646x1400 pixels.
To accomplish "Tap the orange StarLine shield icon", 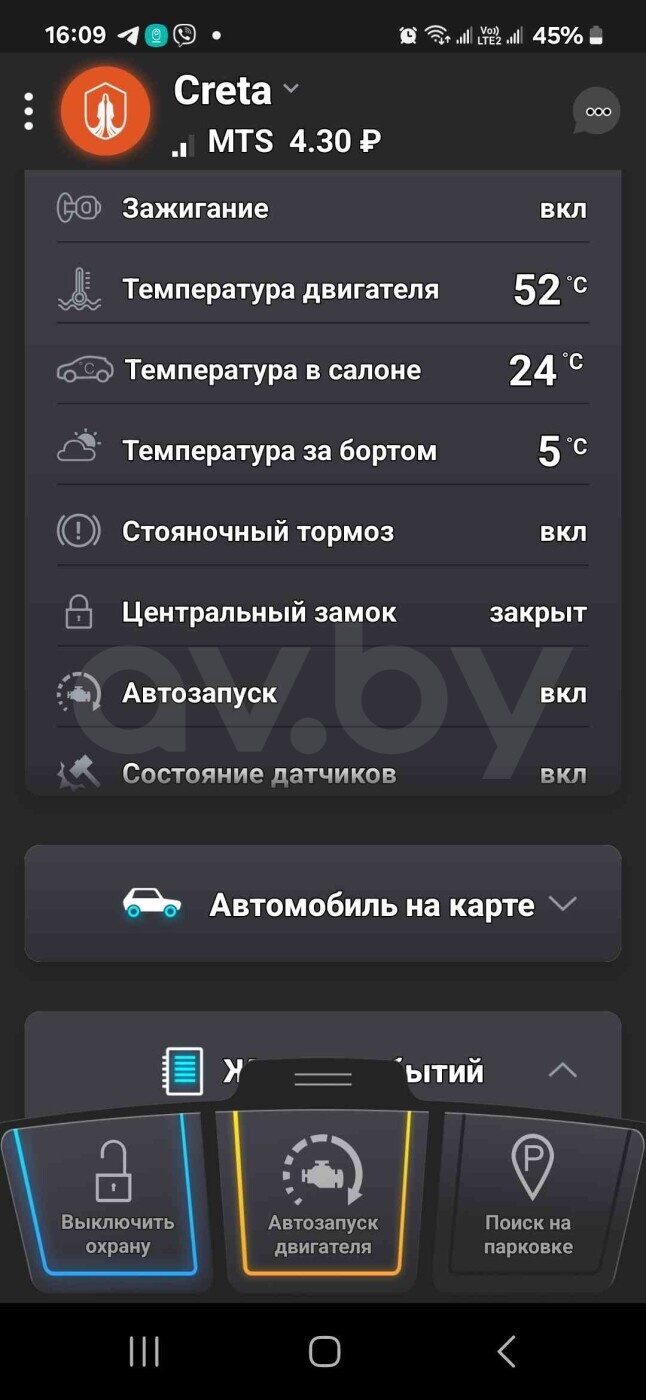I will click(x=106, y=111).
